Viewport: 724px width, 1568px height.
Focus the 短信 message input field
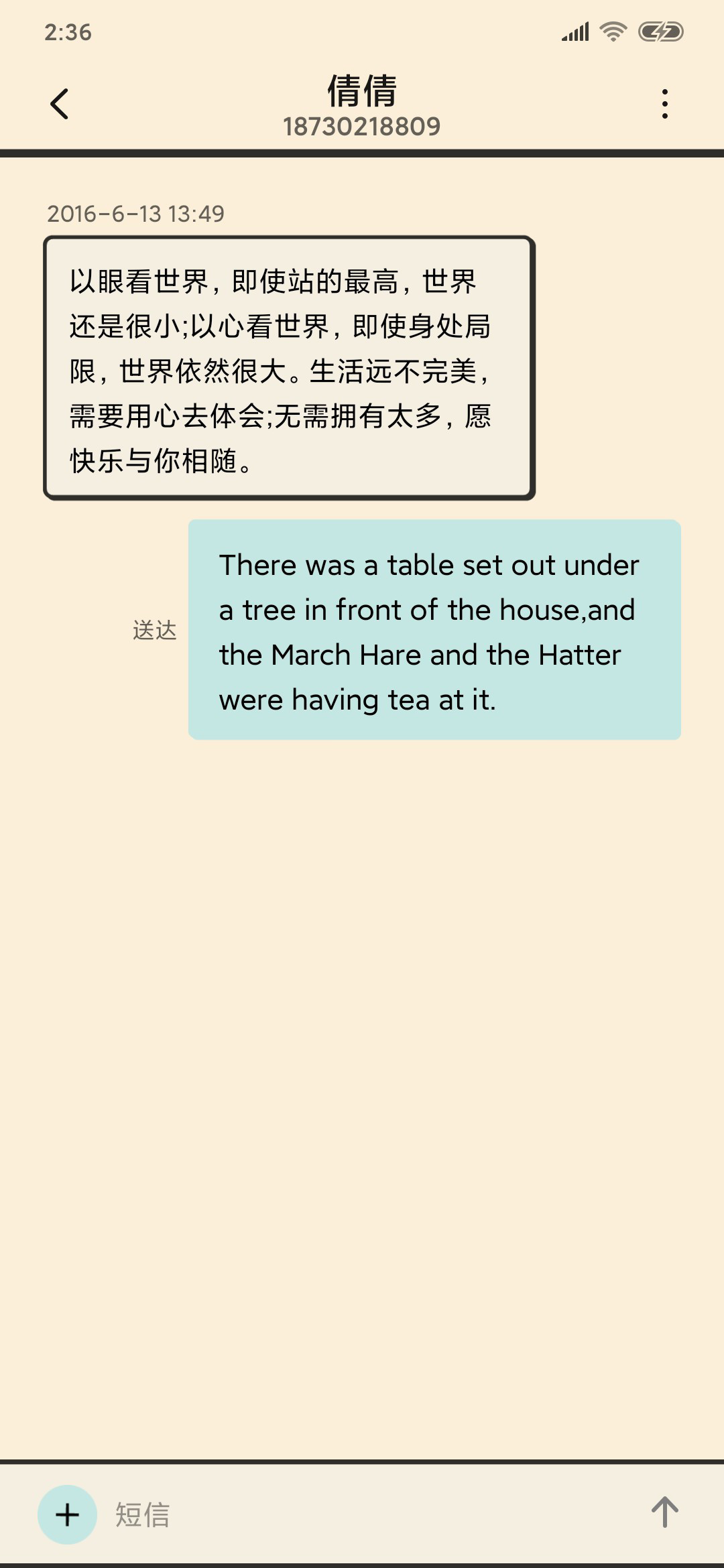tap(367, 1514)
